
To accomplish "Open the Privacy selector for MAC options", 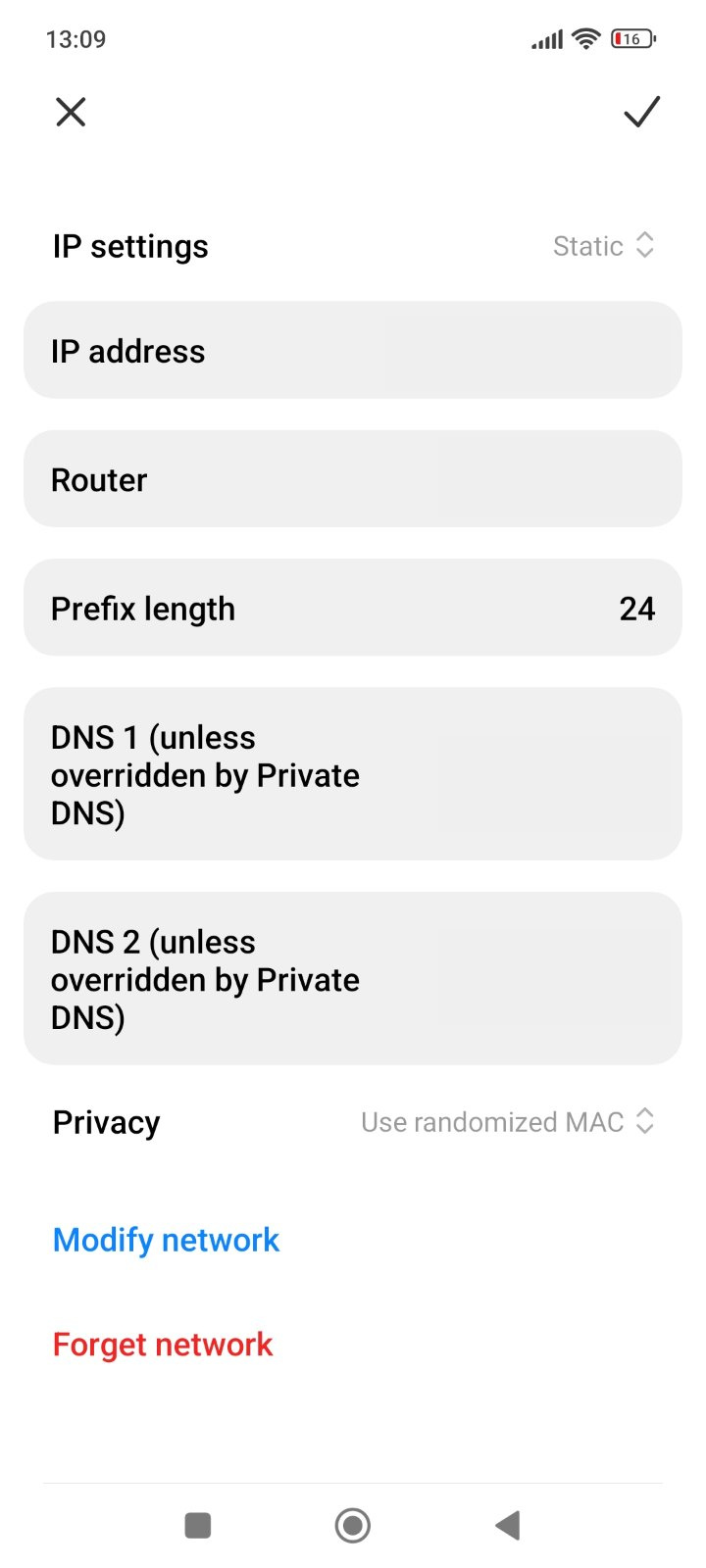I will (x=507, y=1121).
